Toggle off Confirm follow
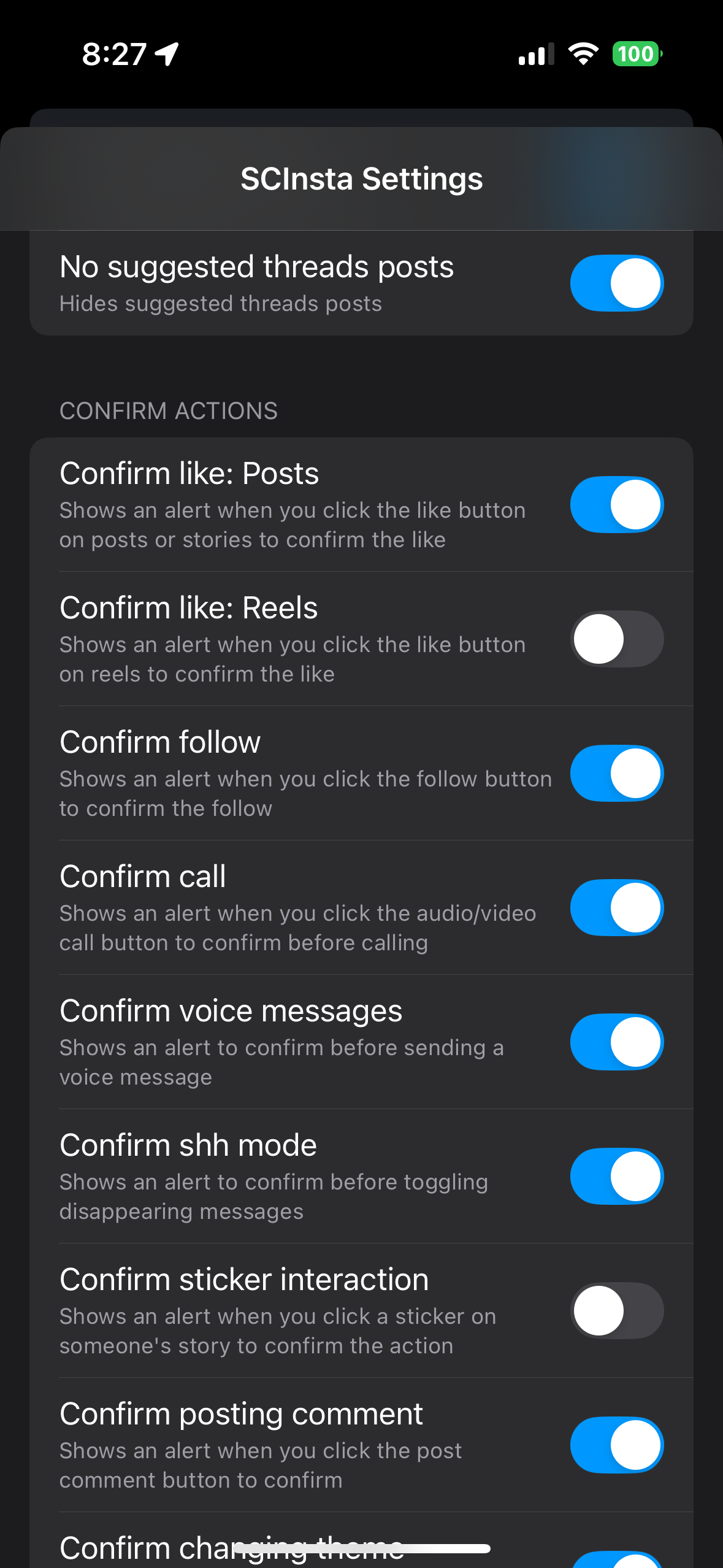 [616, 773]
